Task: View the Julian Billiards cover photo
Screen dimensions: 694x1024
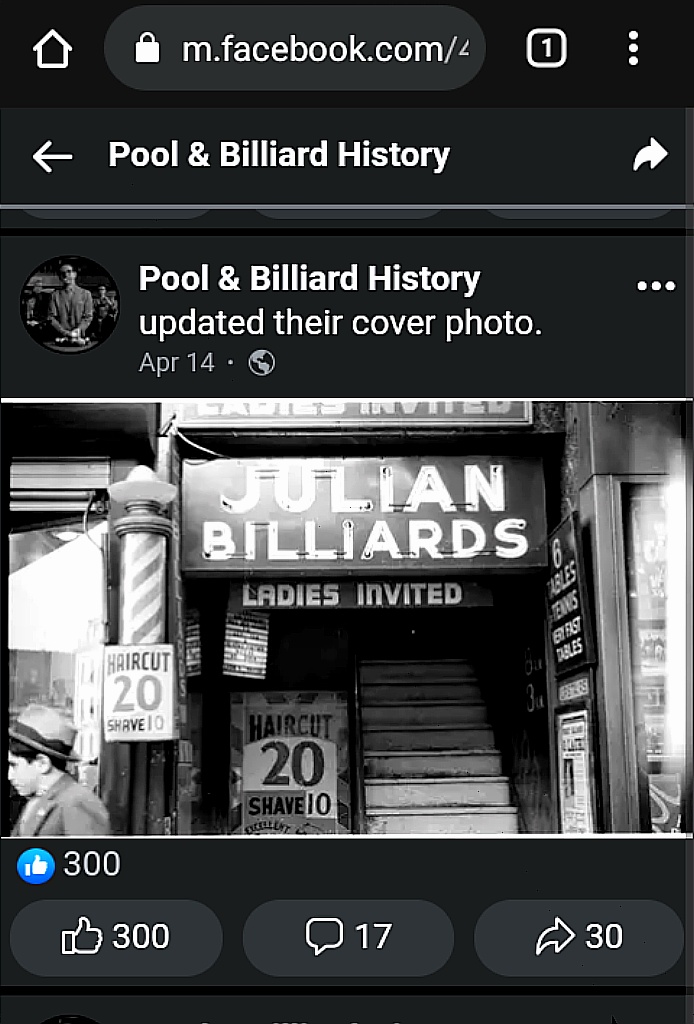Action: click(x=346, y=617)
